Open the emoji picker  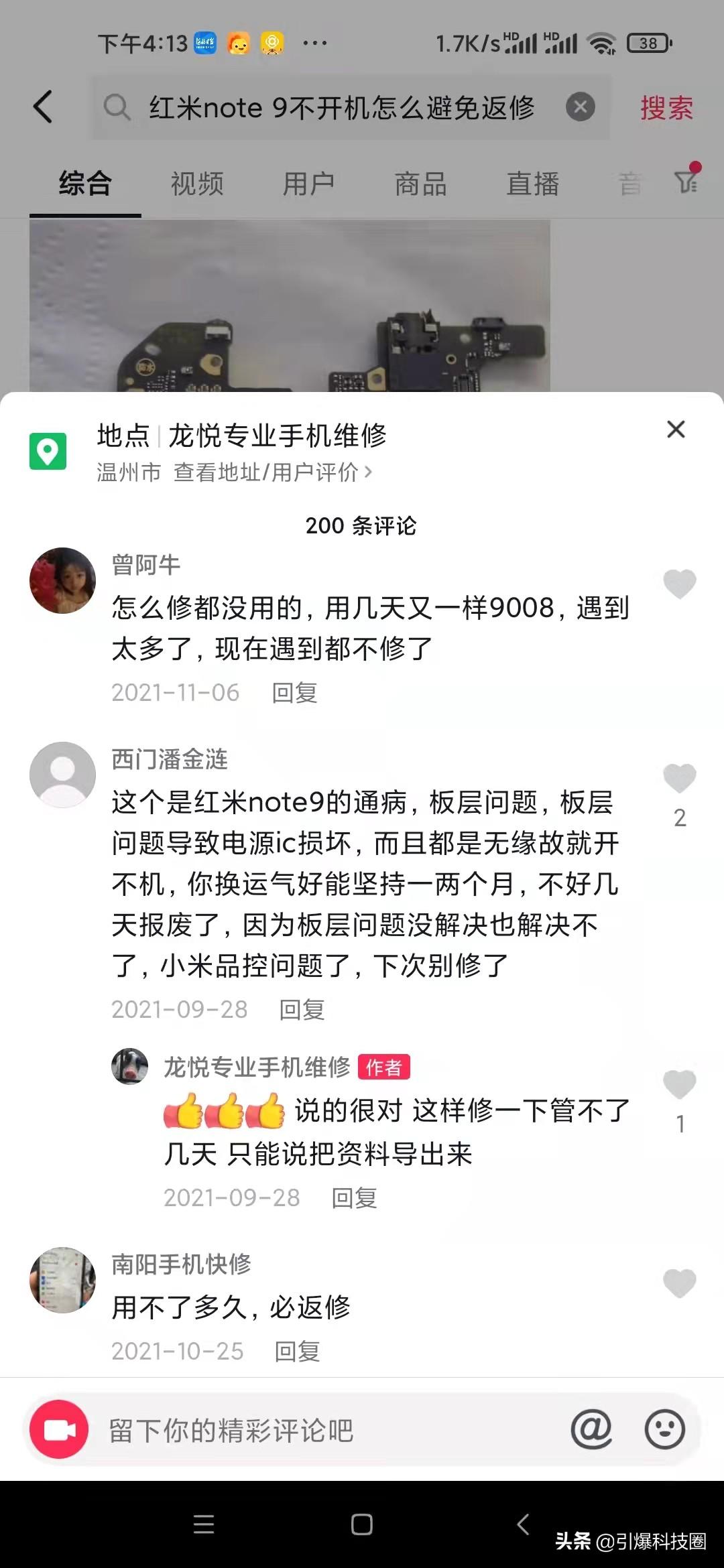tap(664, 1429)
